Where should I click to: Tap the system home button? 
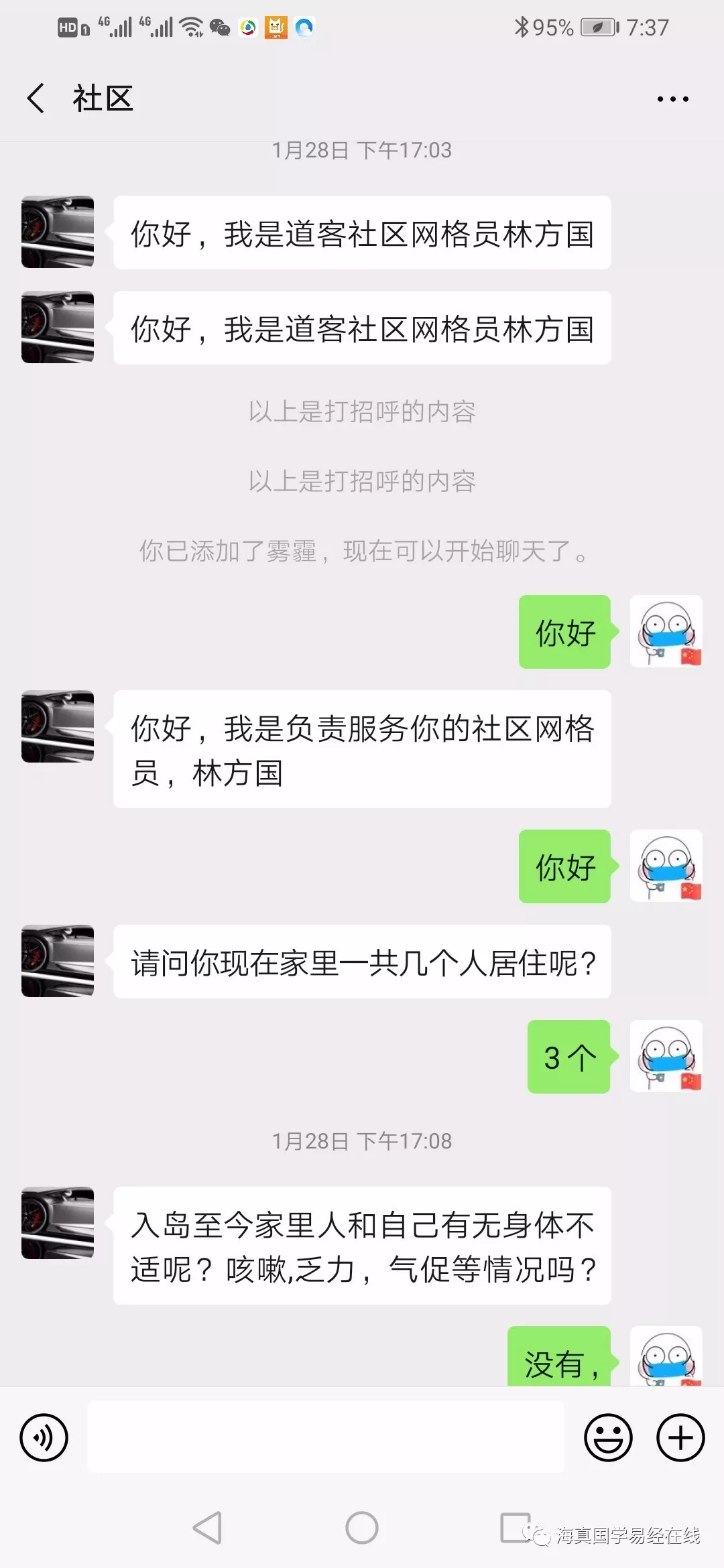pyautogui.click(x=362, y=1528)
